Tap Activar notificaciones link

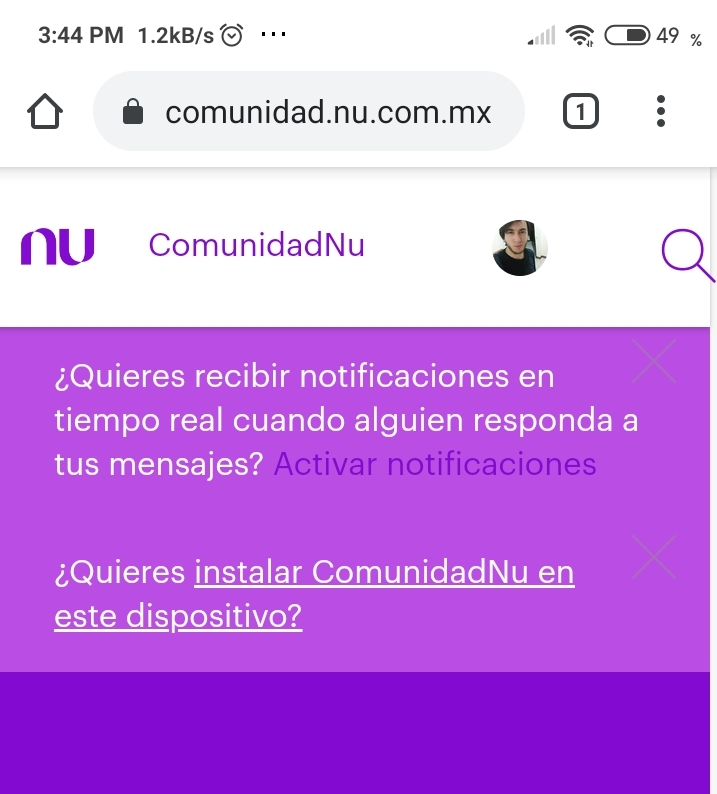tap(435, 464)
